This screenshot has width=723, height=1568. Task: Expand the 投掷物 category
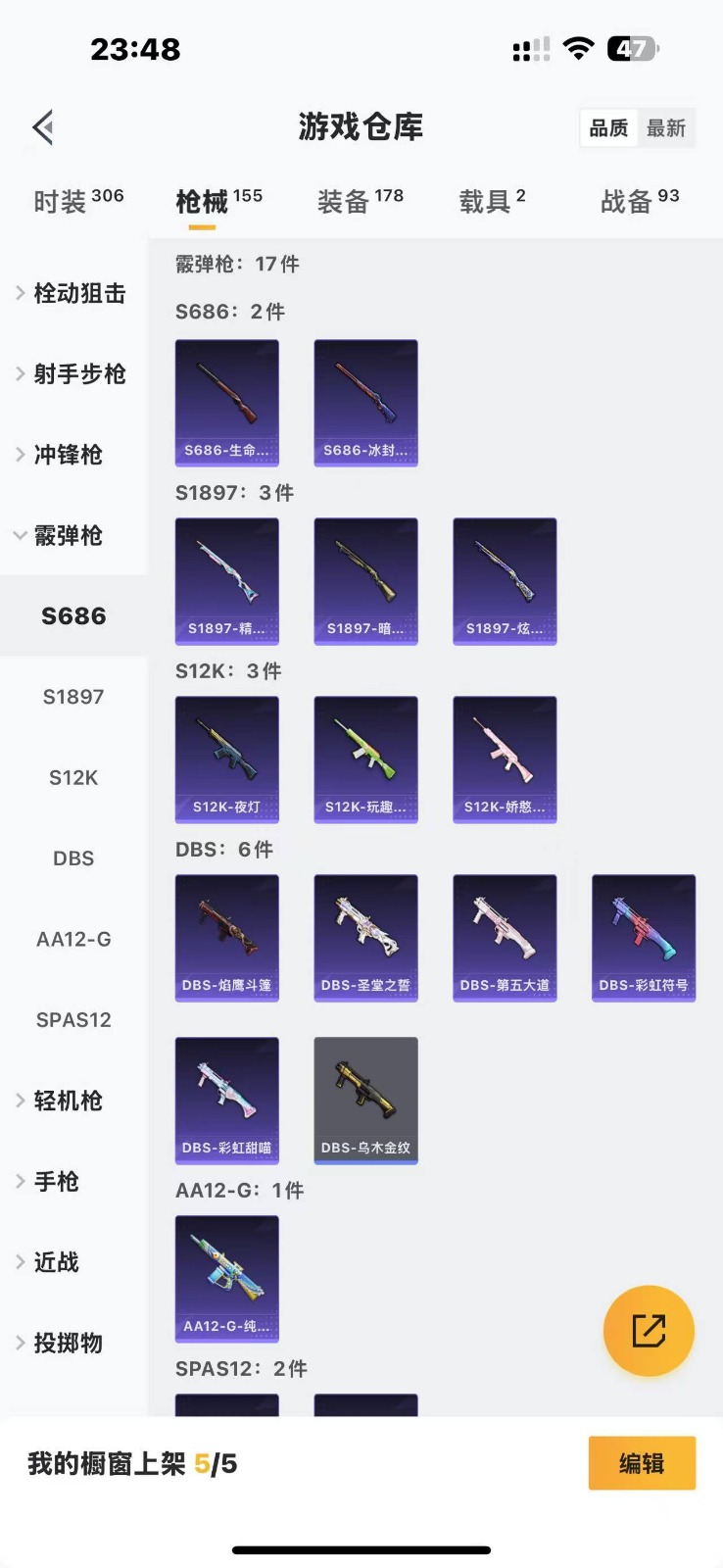(x=69, y=1343)
